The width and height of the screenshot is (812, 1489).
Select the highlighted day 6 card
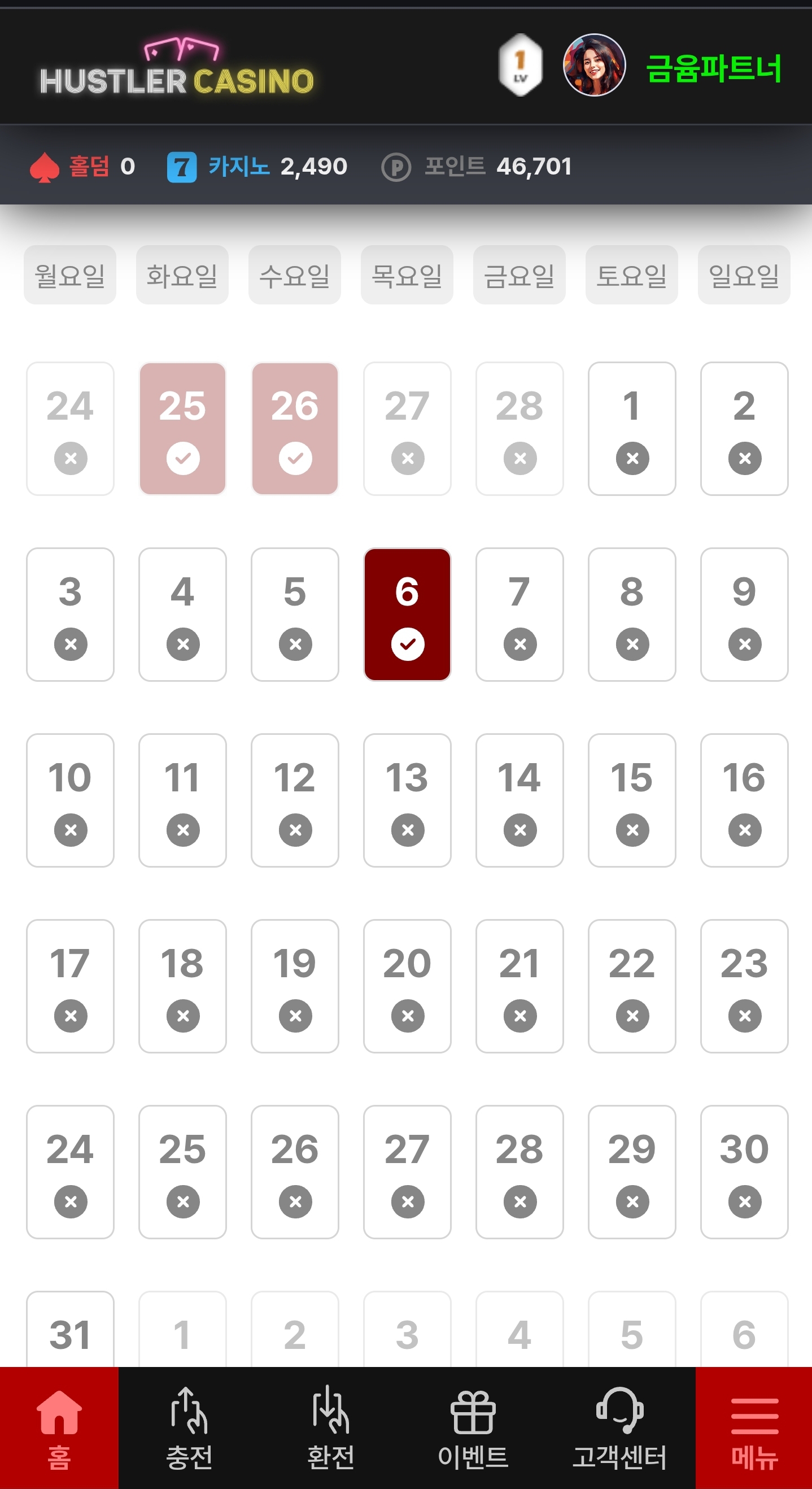click(408, 615)
